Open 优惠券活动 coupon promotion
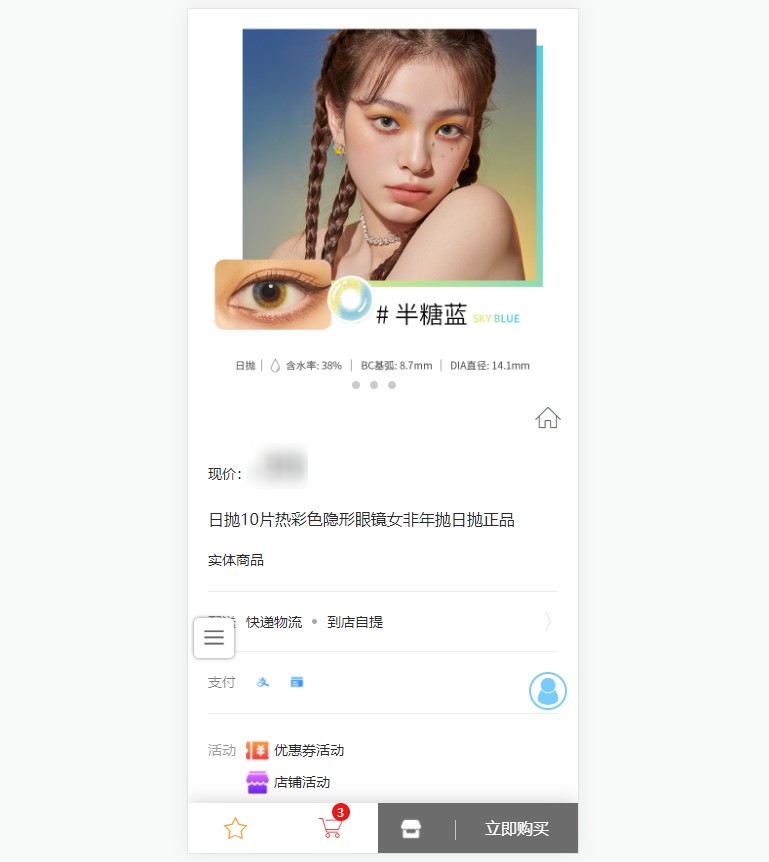This screenshot has height=862, width=769. point(308,750)
